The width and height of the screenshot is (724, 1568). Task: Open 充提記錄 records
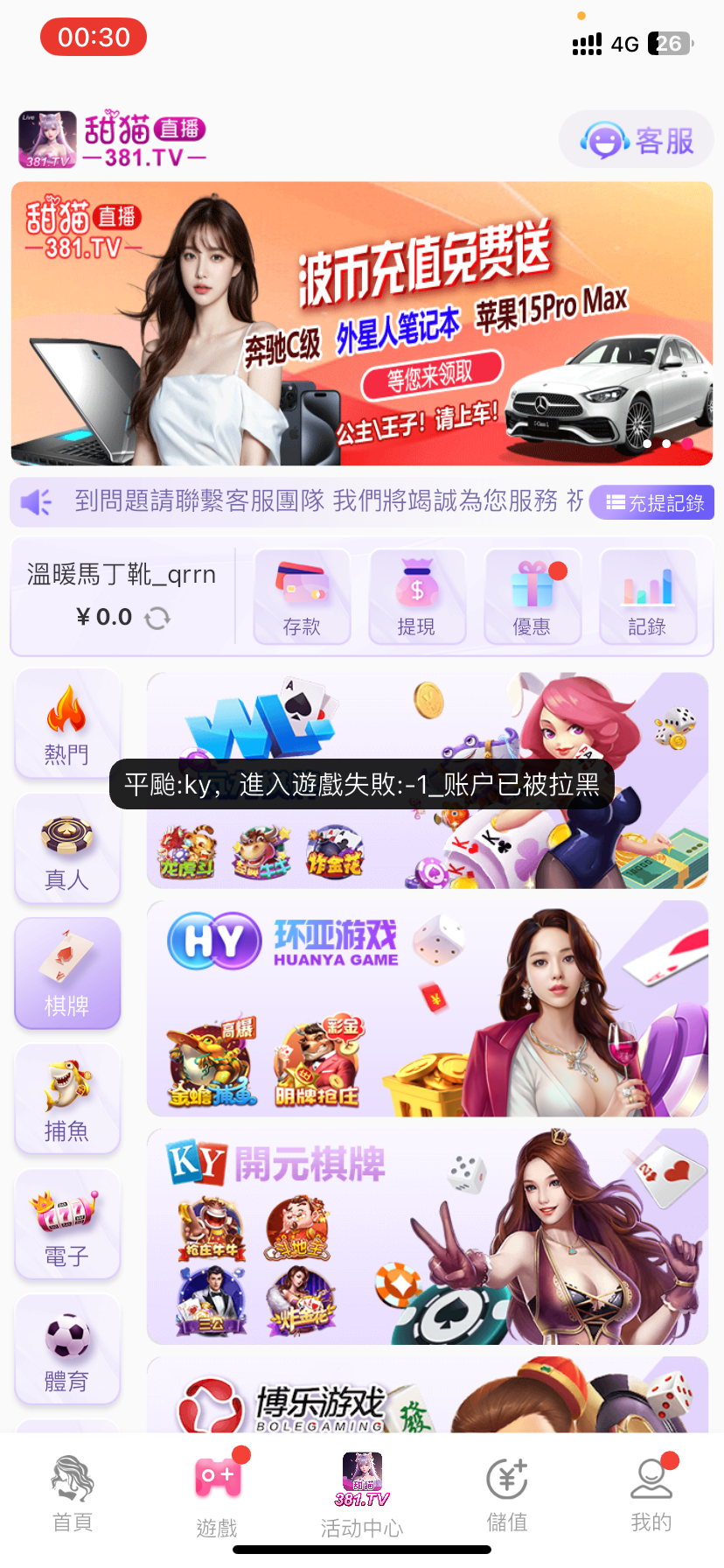click(x=654, y=503)
